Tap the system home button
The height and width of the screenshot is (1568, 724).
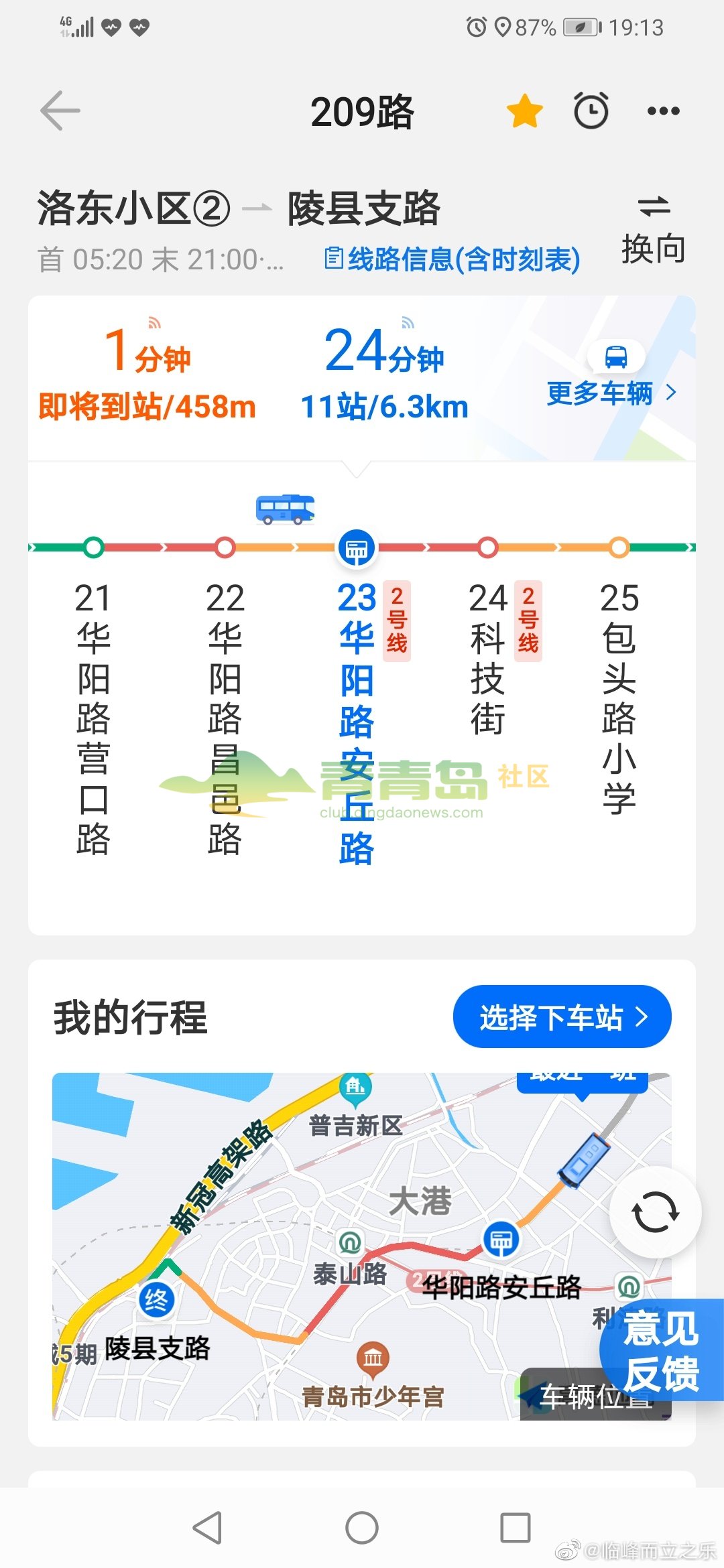click(x=362, y=1528)
